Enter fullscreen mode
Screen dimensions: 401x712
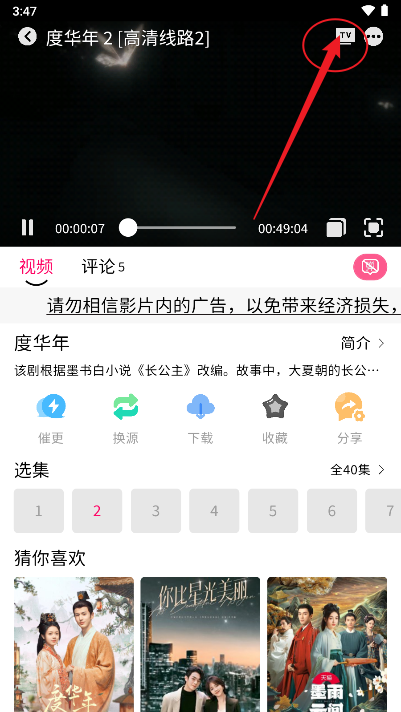(x=373, y=227)
